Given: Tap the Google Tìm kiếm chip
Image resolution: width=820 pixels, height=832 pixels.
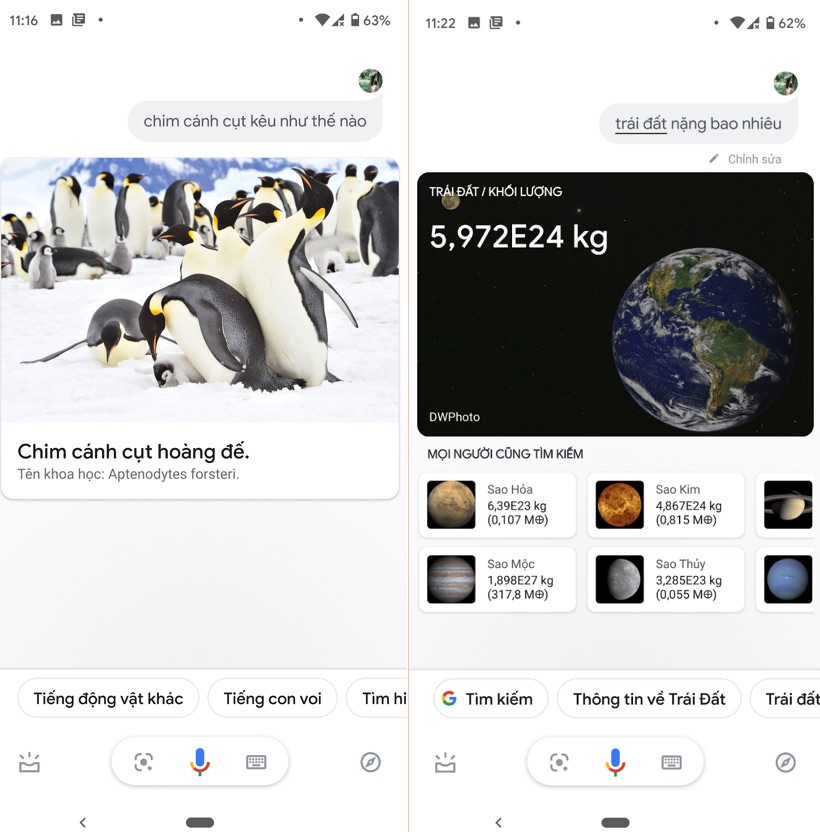Looking at the screenshot, I should (490, 698).
